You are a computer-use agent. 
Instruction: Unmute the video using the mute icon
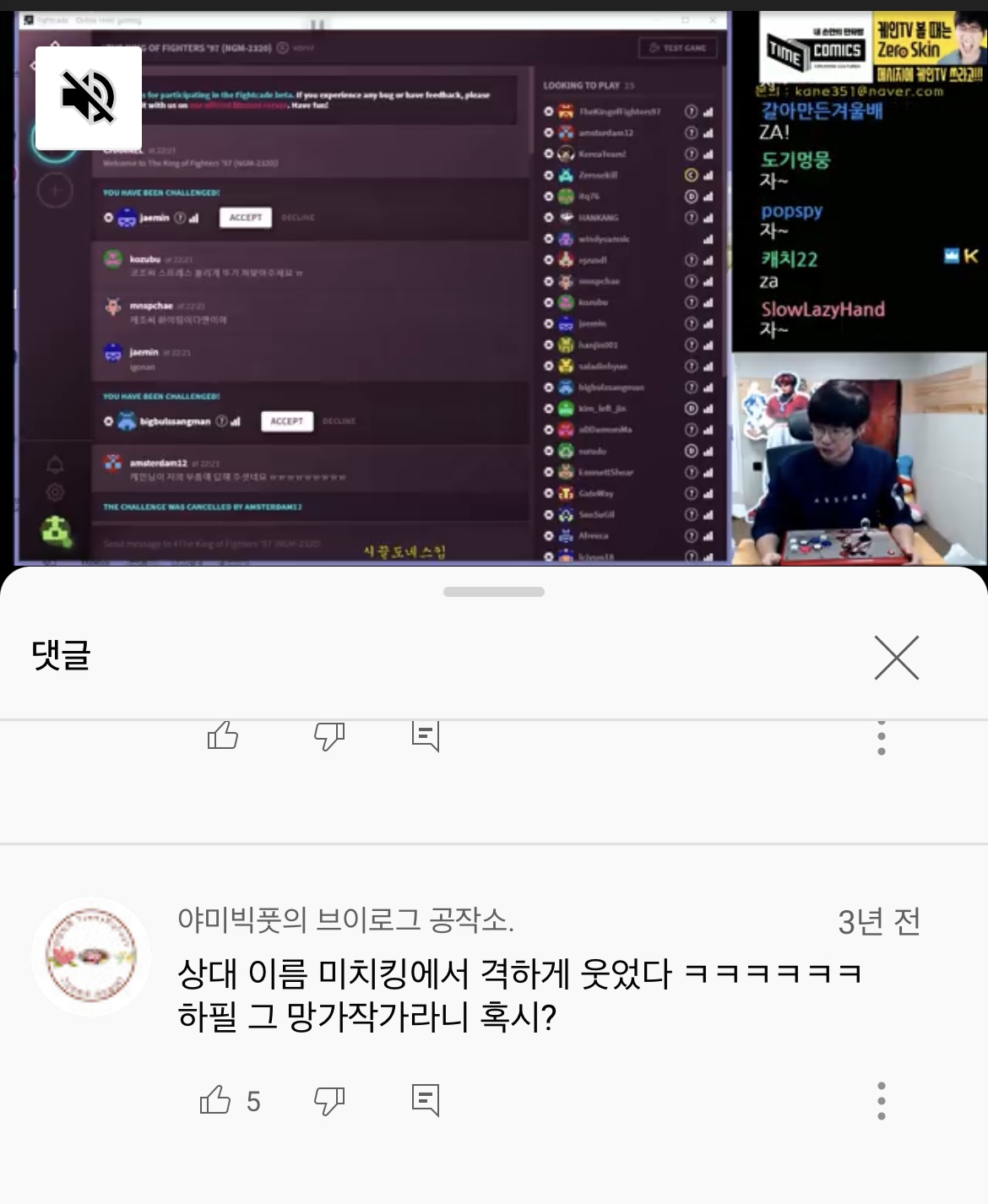point(89,98)
